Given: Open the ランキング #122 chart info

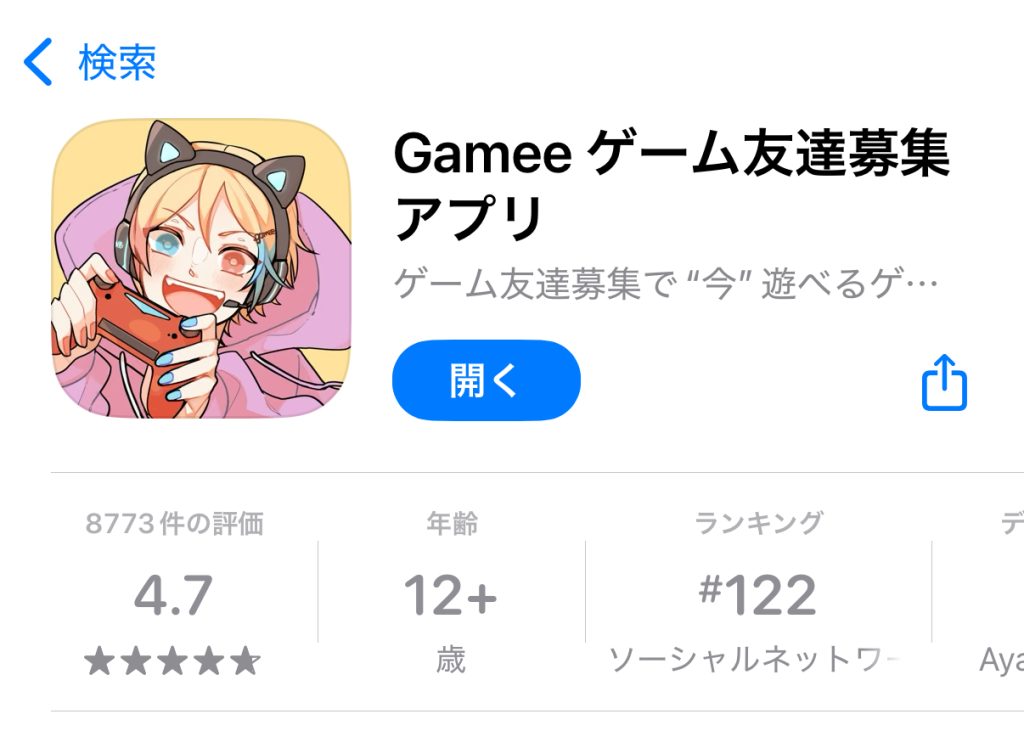Looking at the screenshot, I should [758, 595].
